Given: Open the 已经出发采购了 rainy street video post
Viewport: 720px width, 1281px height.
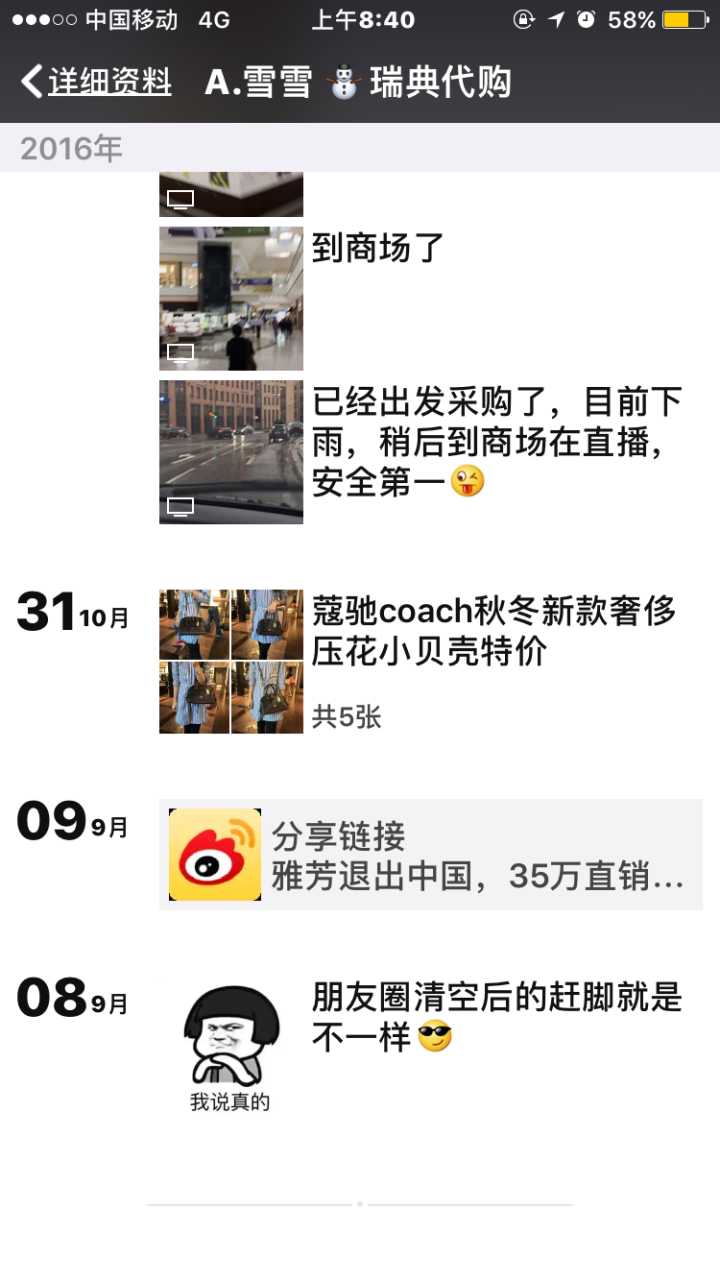Looking at the screenshot, I should 231,451.
